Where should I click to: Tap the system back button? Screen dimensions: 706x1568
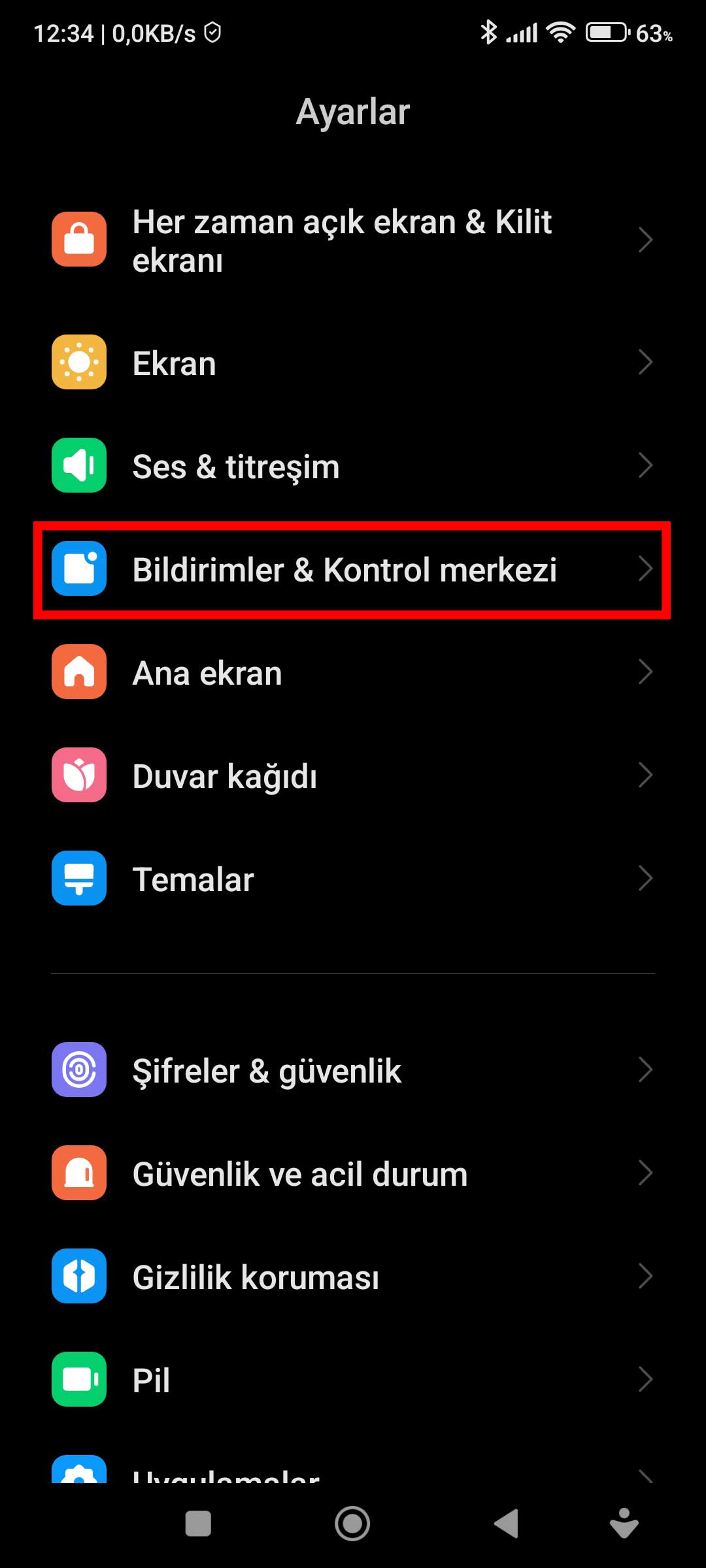(x=506, y=1524)
